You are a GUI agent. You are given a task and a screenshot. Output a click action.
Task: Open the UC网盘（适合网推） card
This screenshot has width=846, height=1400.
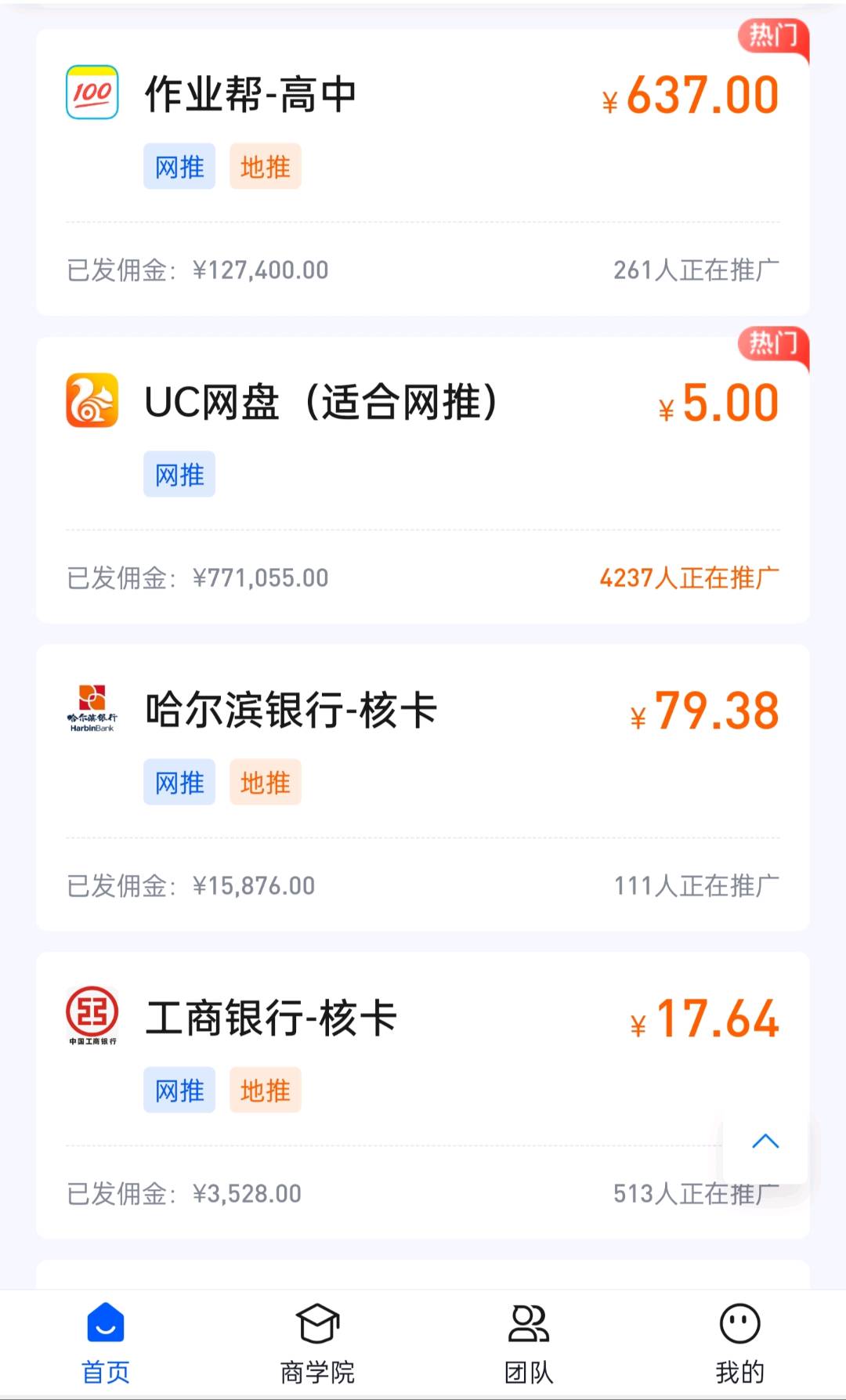[x=423, y=480]
